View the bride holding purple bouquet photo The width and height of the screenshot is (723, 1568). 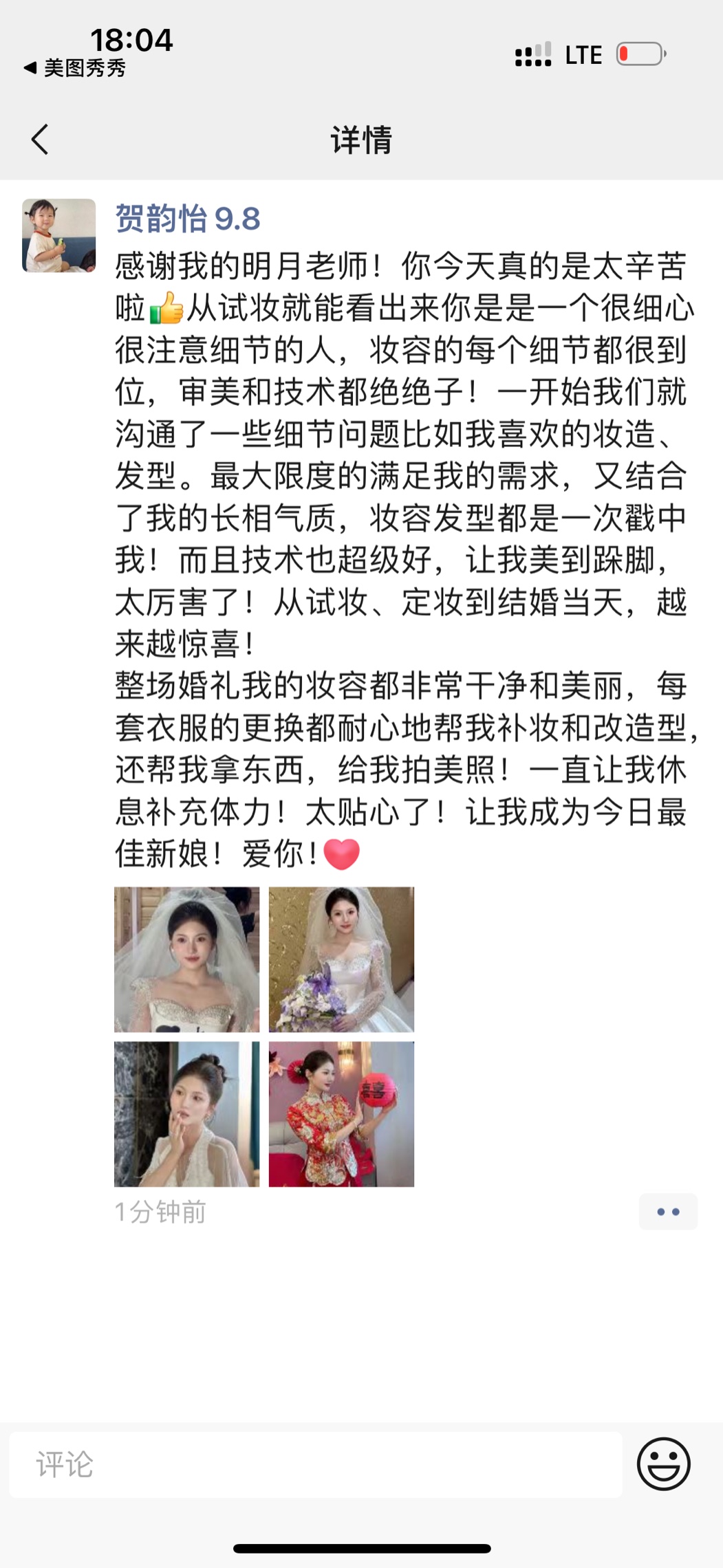pyautogui.click(x=341, y=959)
